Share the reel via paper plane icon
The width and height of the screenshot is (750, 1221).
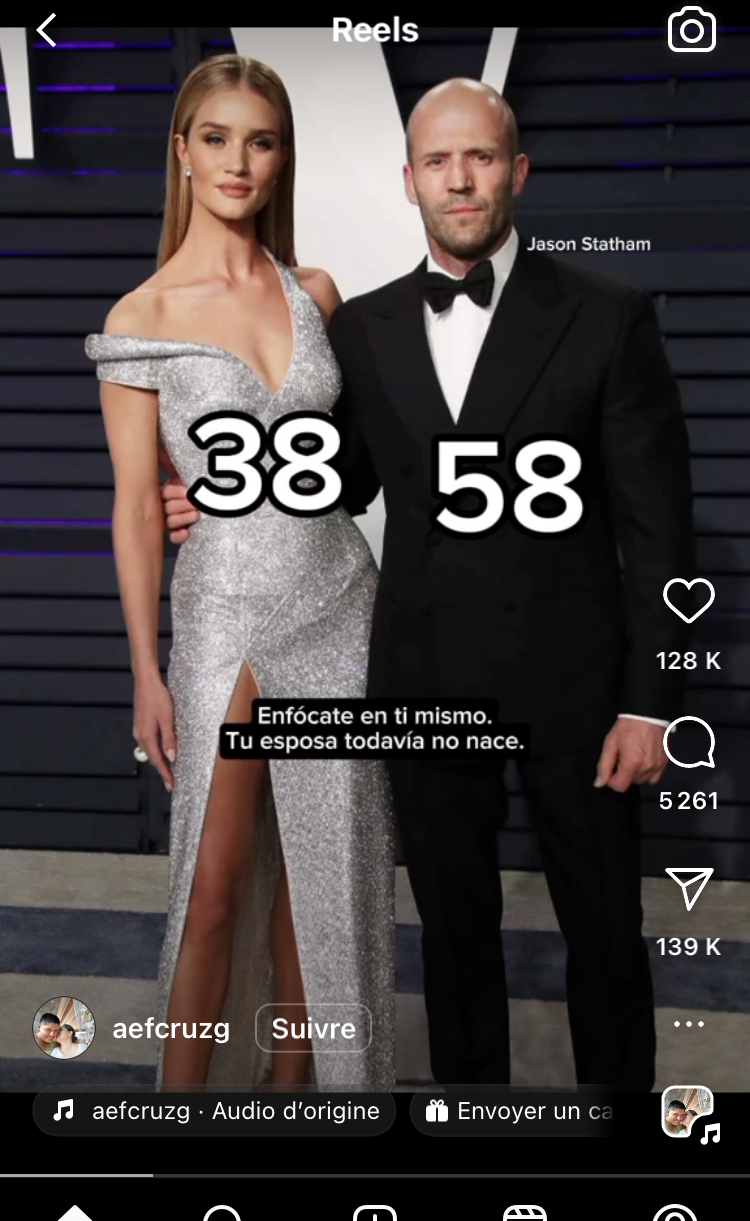[x=689, y=889]
